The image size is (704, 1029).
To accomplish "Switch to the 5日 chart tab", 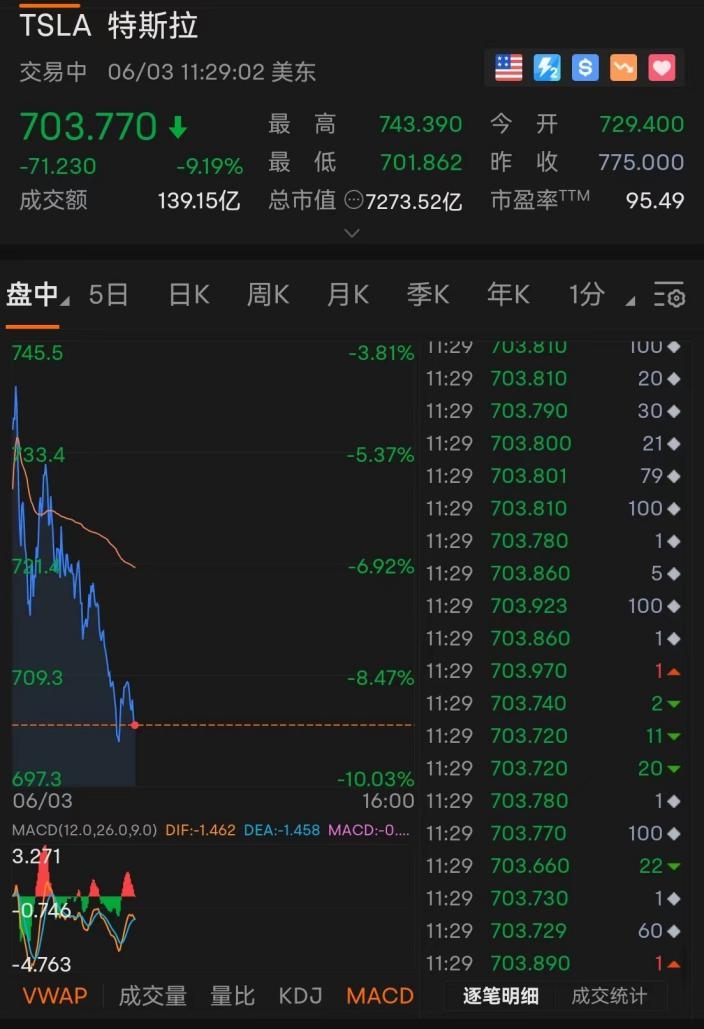I will click(x=108, y=295).
